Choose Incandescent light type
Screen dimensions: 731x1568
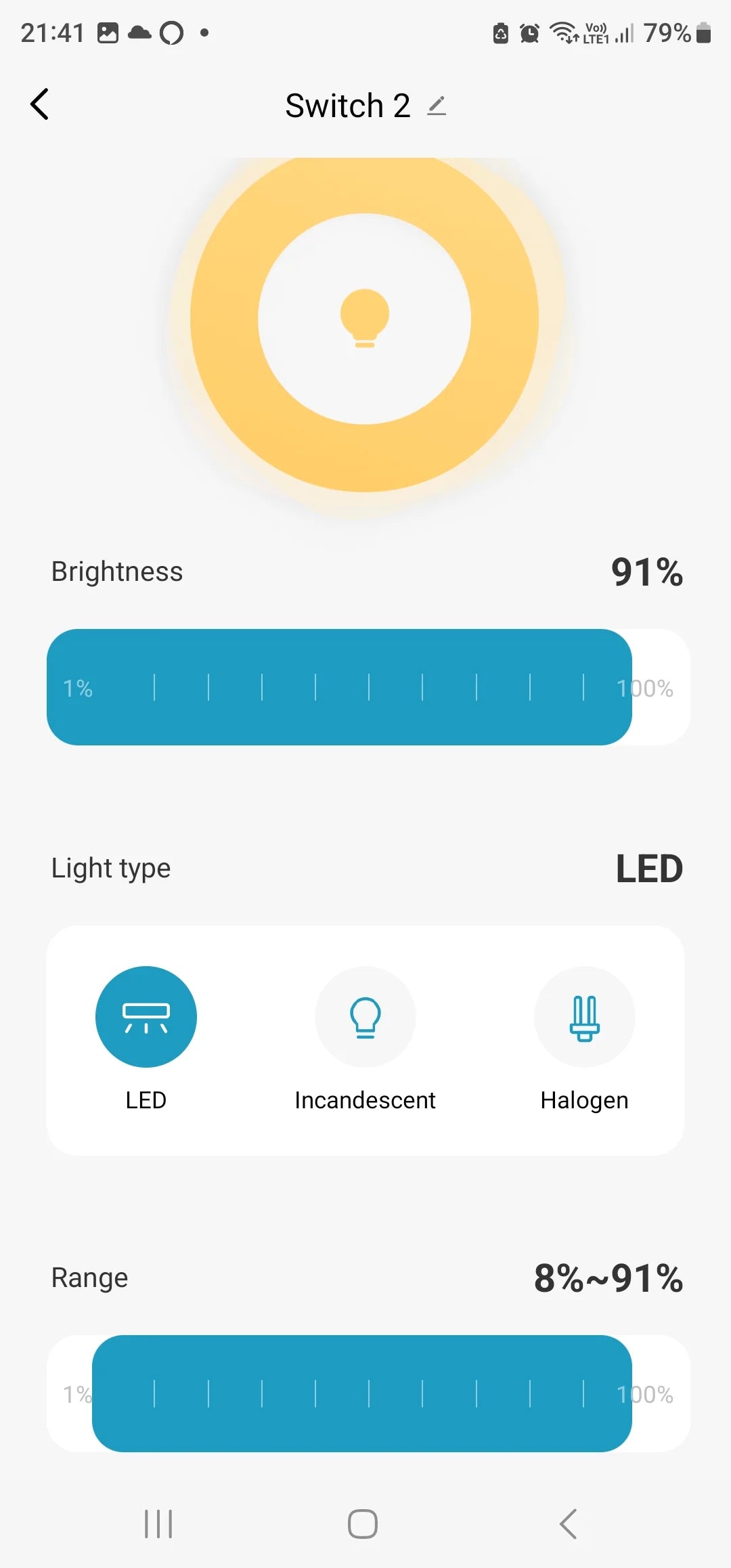coord(365,1017)
